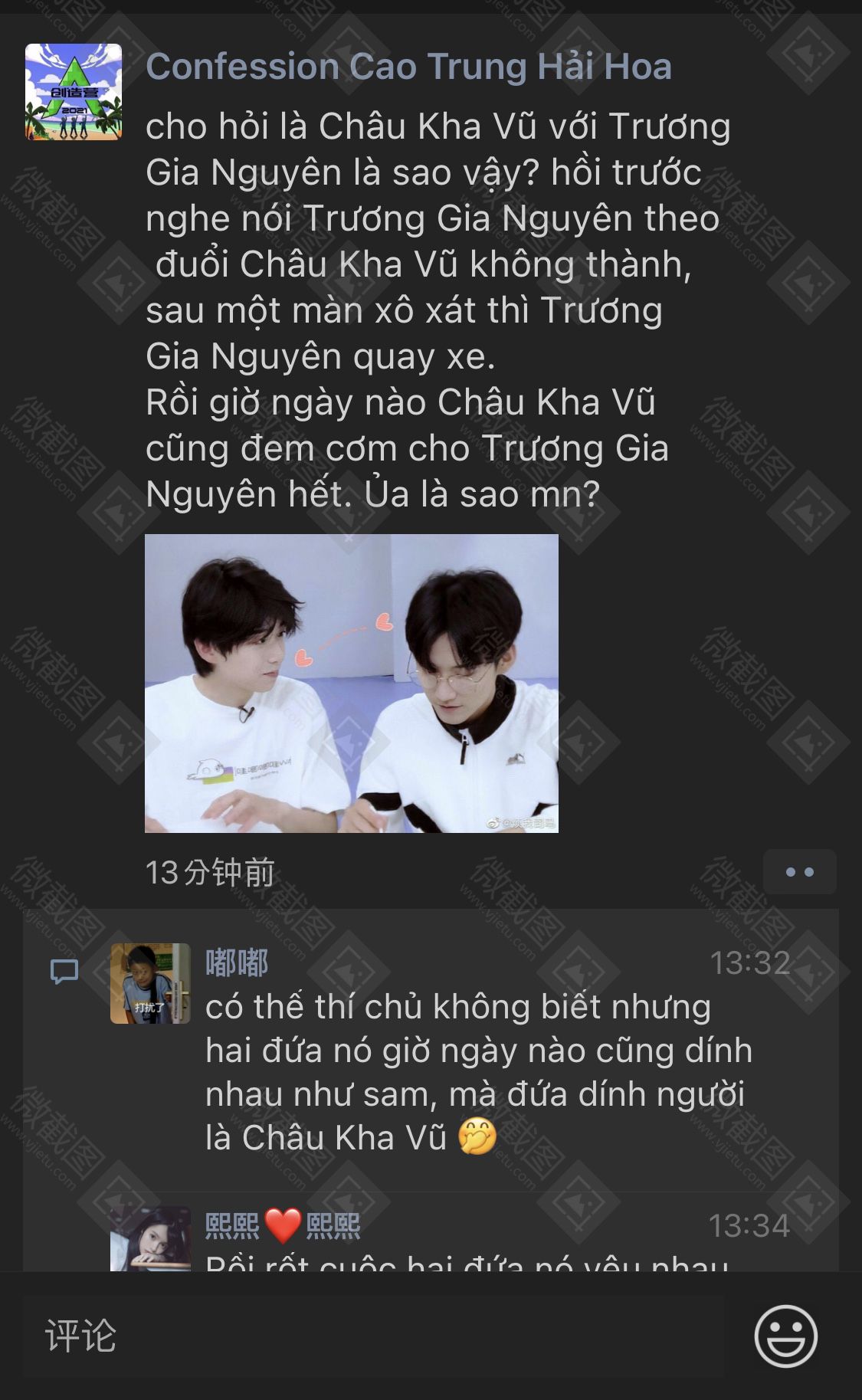Tap the 评论 comment input field
Image resolution: width=862 pixels, height=1400 pixels.
[x=373, y=1336]
